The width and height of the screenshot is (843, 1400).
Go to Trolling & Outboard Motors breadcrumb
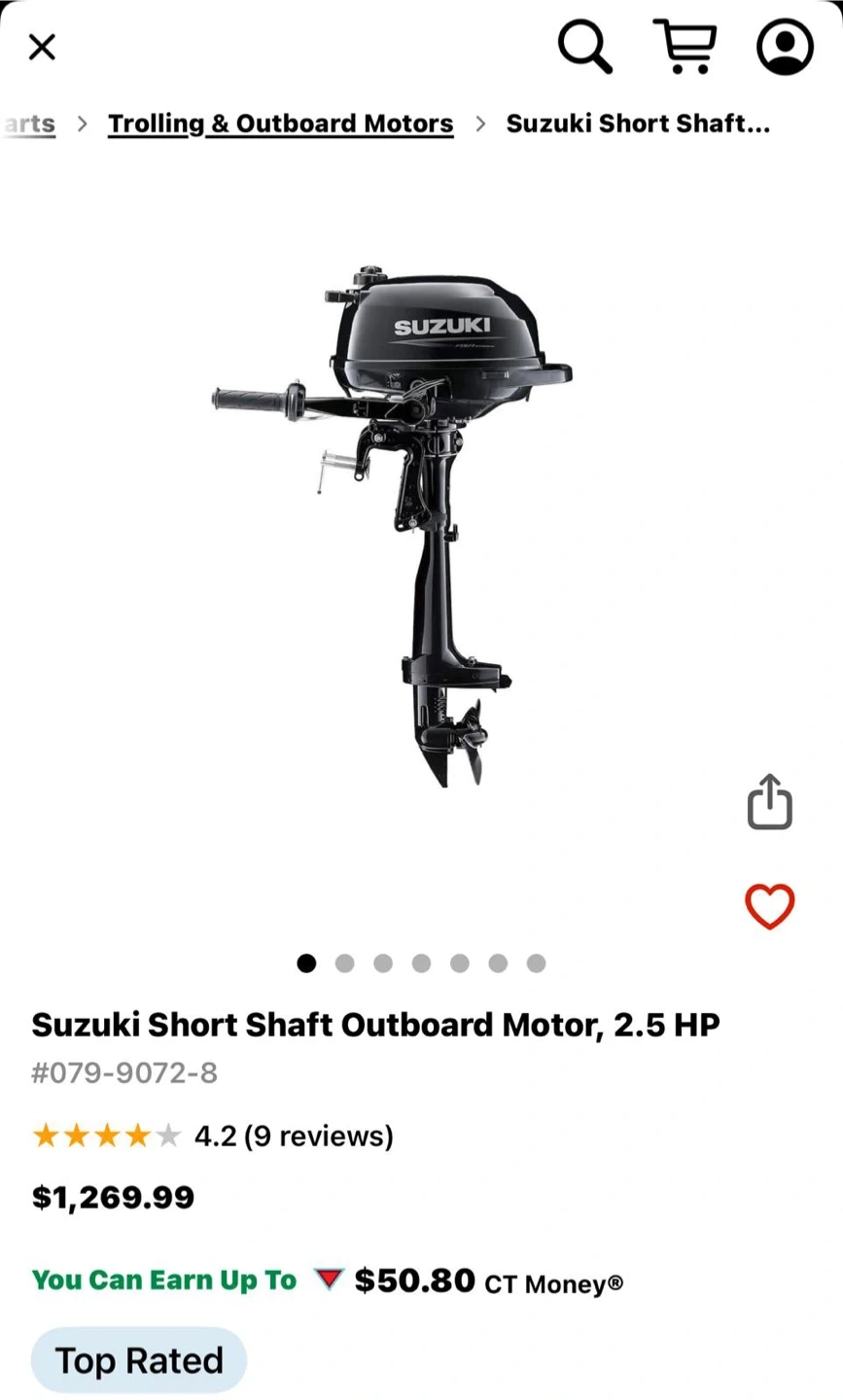(280, 123)
